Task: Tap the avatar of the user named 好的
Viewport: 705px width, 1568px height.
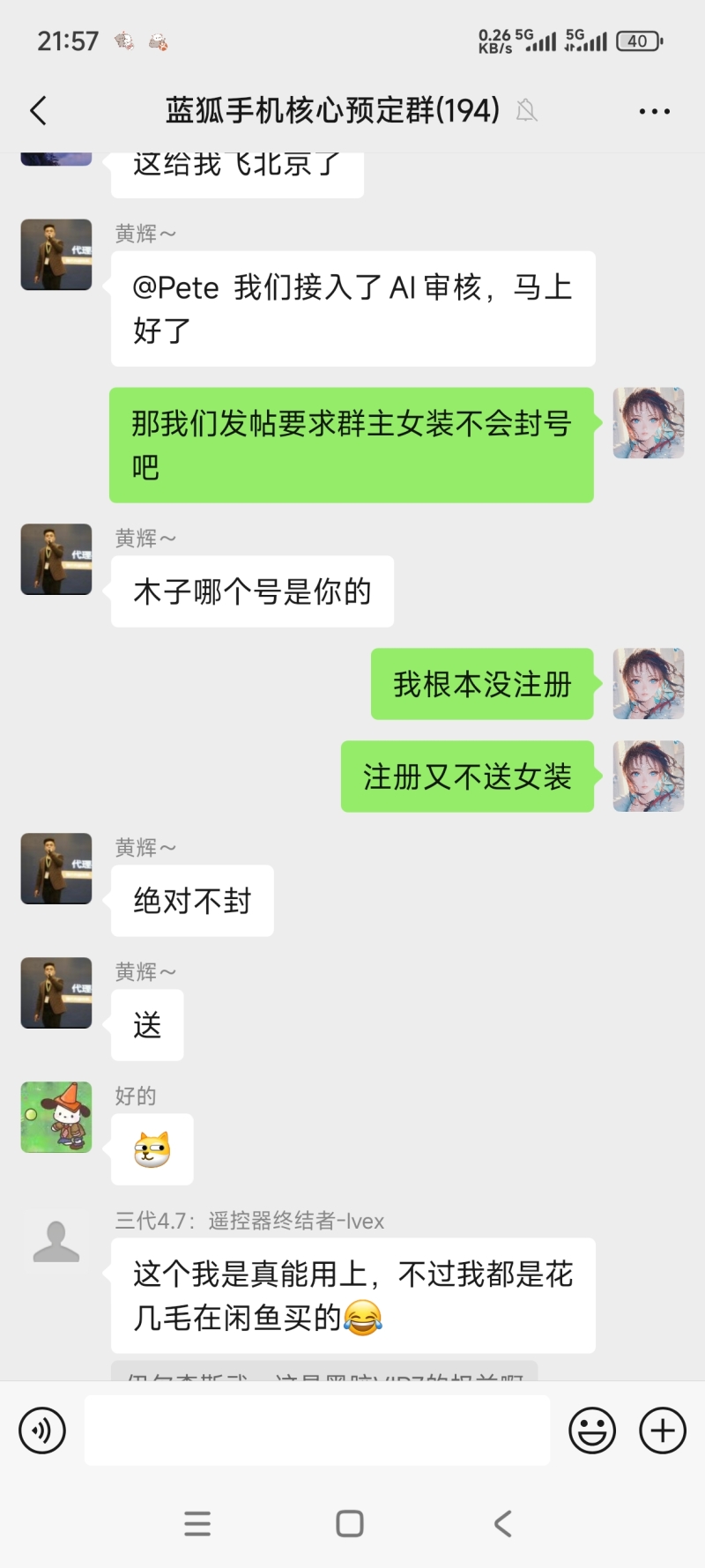Action: 56,1117
